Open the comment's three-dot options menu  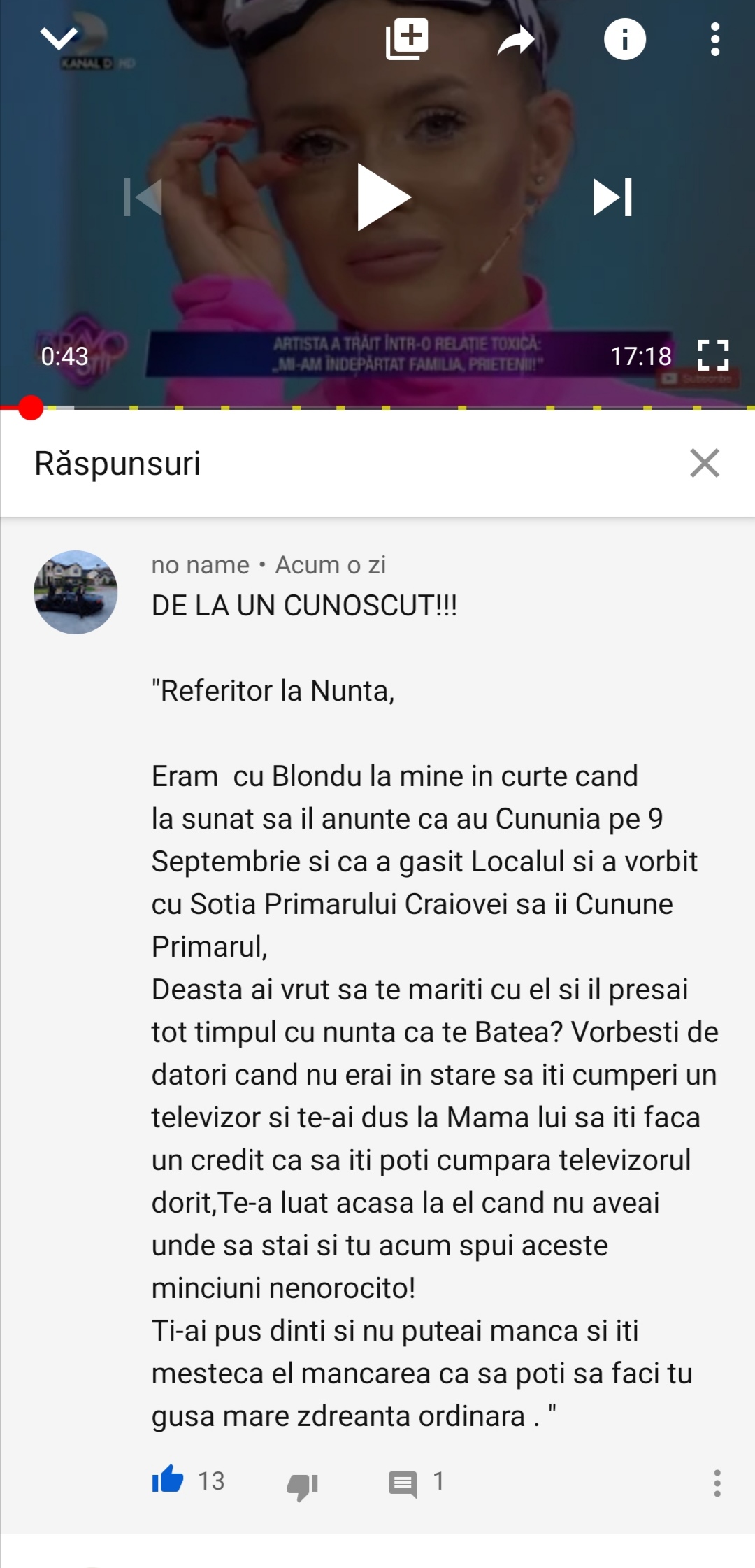717,1483
